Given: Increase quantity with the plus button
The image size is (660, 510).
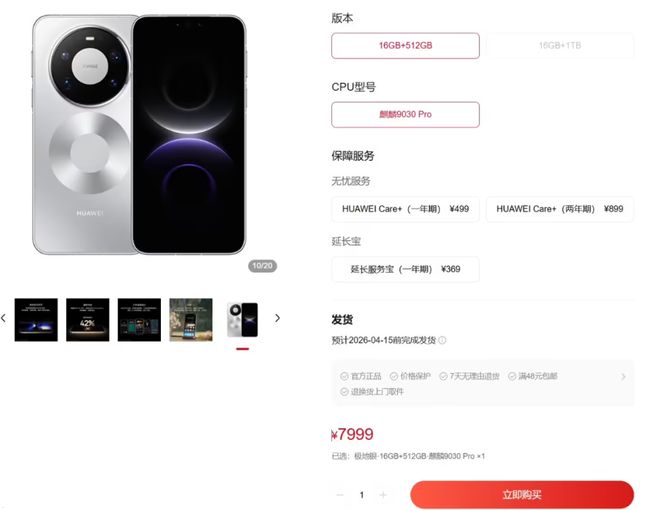Looking at the screenshot, I should tap(383, 494).
